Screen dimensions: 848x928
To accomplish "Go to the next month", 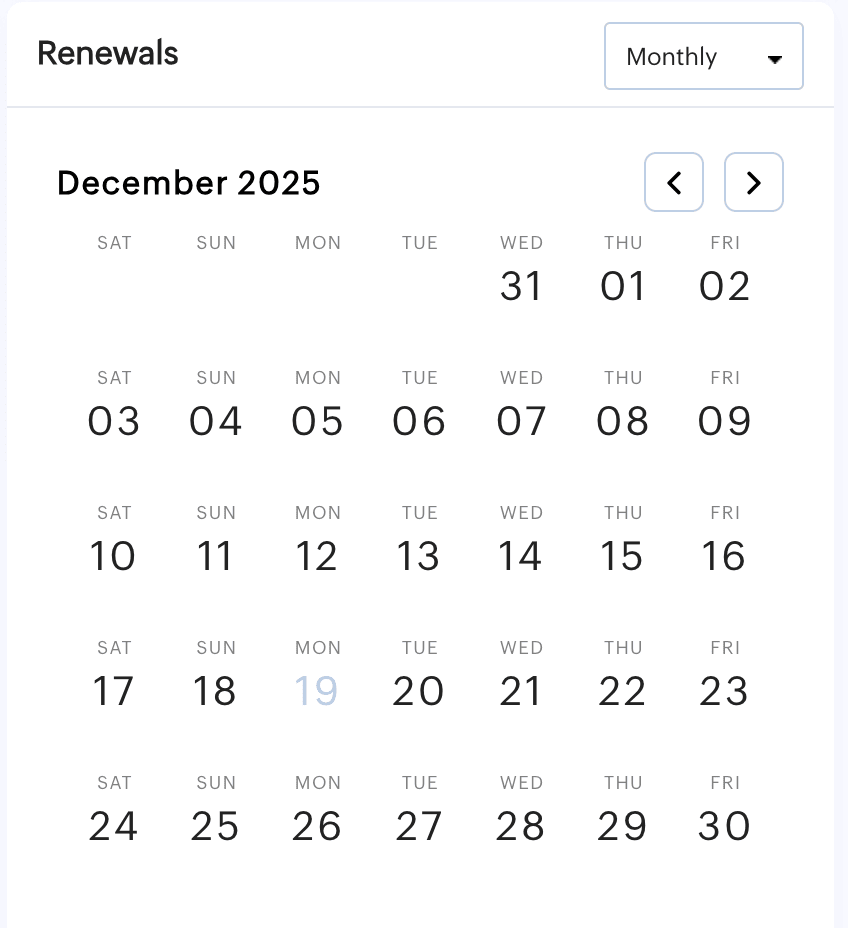I will [x=753, y=182].
